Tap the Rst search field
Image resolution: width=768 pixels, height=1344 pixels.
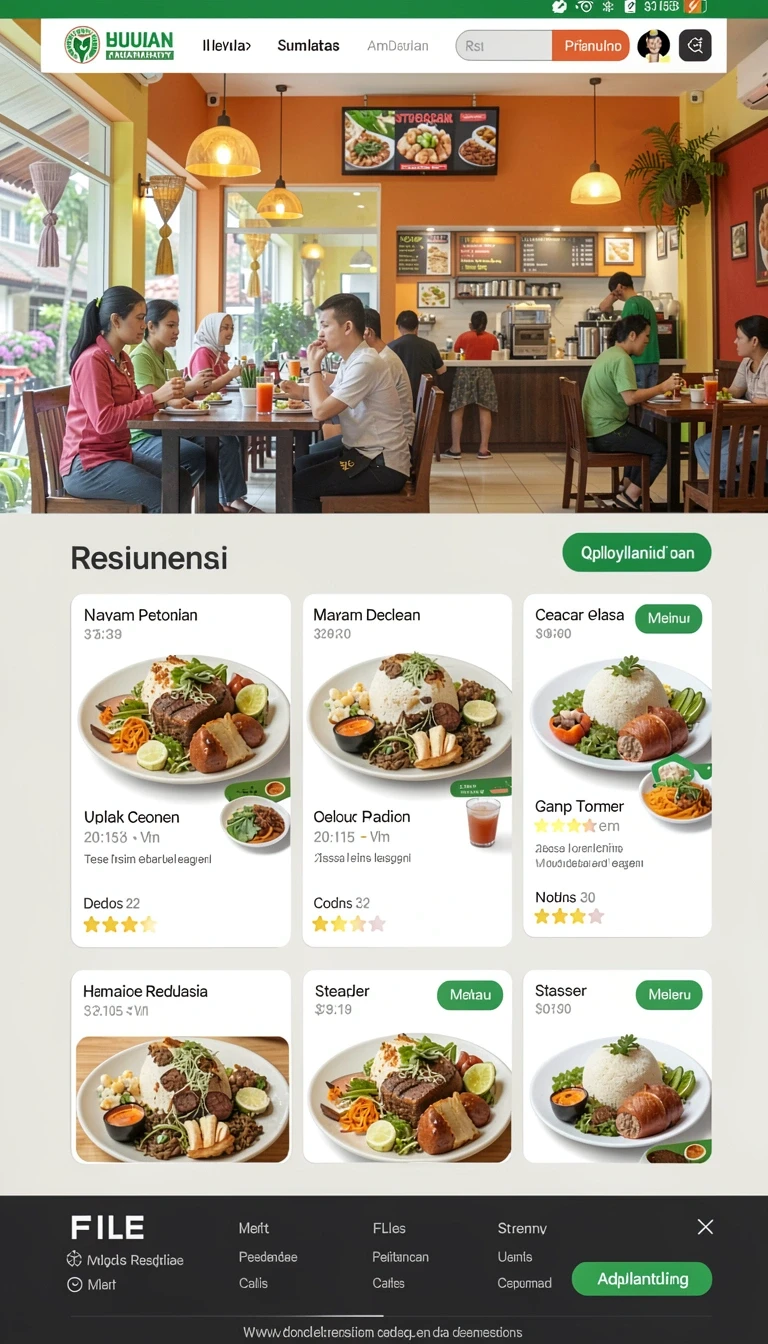tap(504, 45)
